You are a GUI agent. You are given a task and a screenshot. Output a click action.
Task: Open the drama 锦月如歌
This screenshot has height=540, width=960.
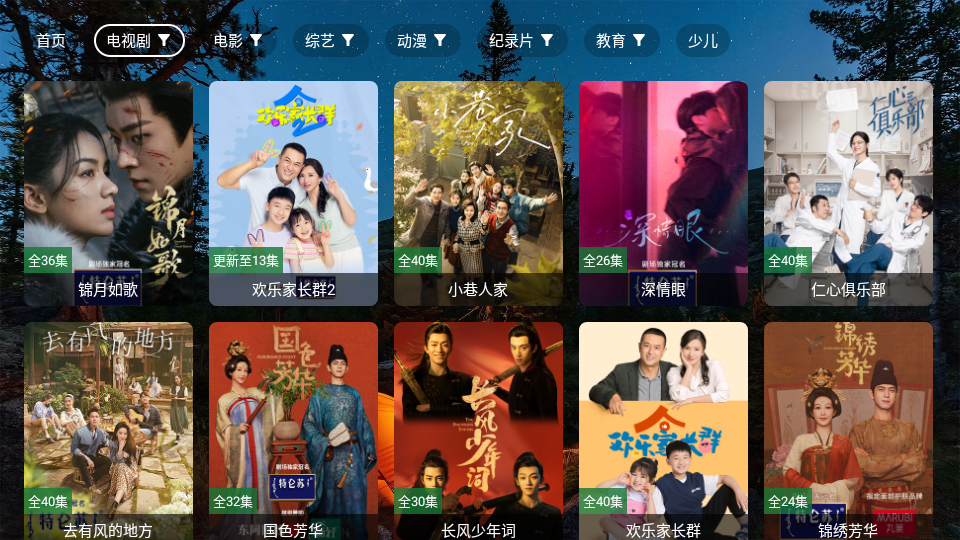click(x=108, y=193)
